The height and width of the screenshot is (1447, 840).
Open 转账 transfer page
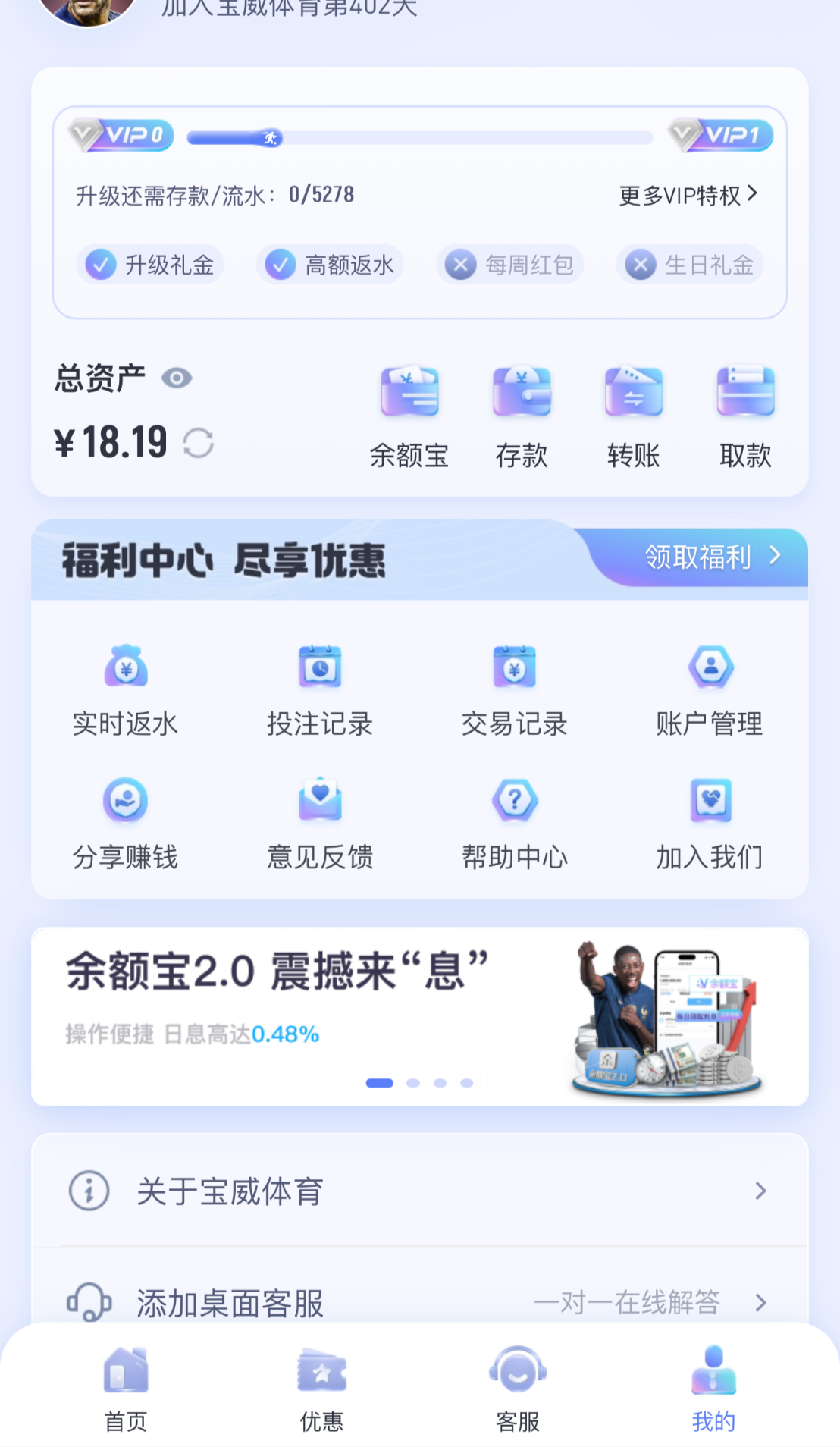click(633, 417)
